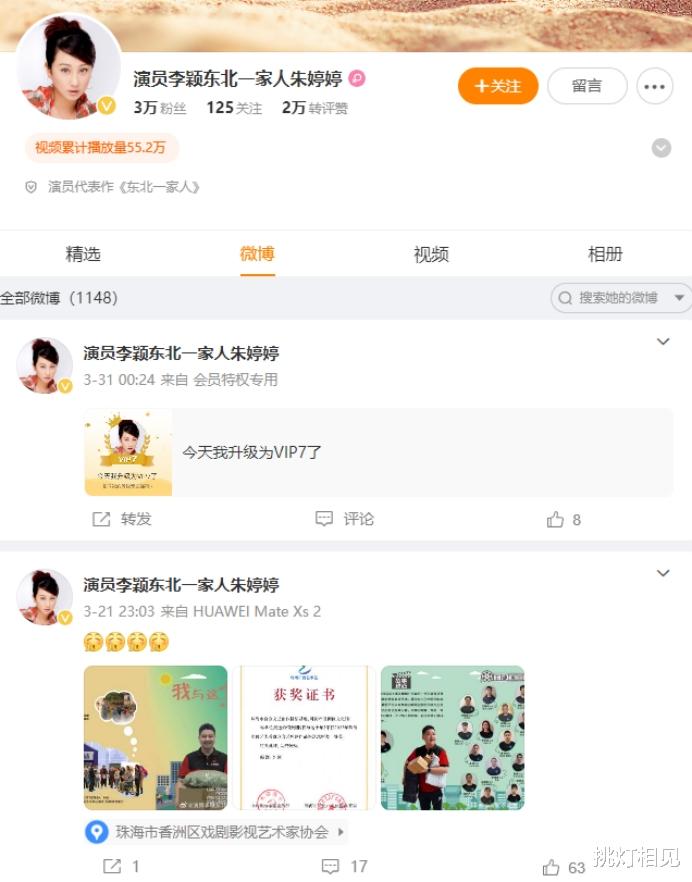
Task: Like the 3-31 VIP7 post
Action: [564, 519]
